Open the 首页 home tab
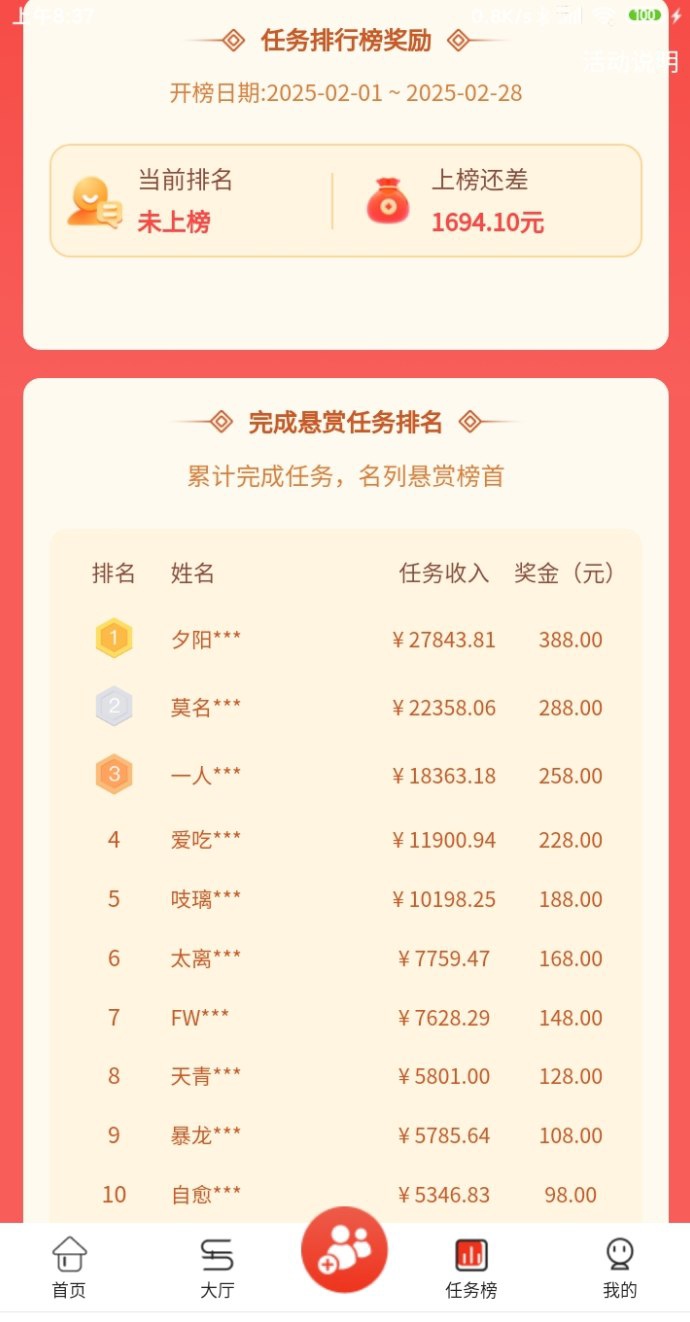690x1322 pixels. click(x=69, y=1266)
